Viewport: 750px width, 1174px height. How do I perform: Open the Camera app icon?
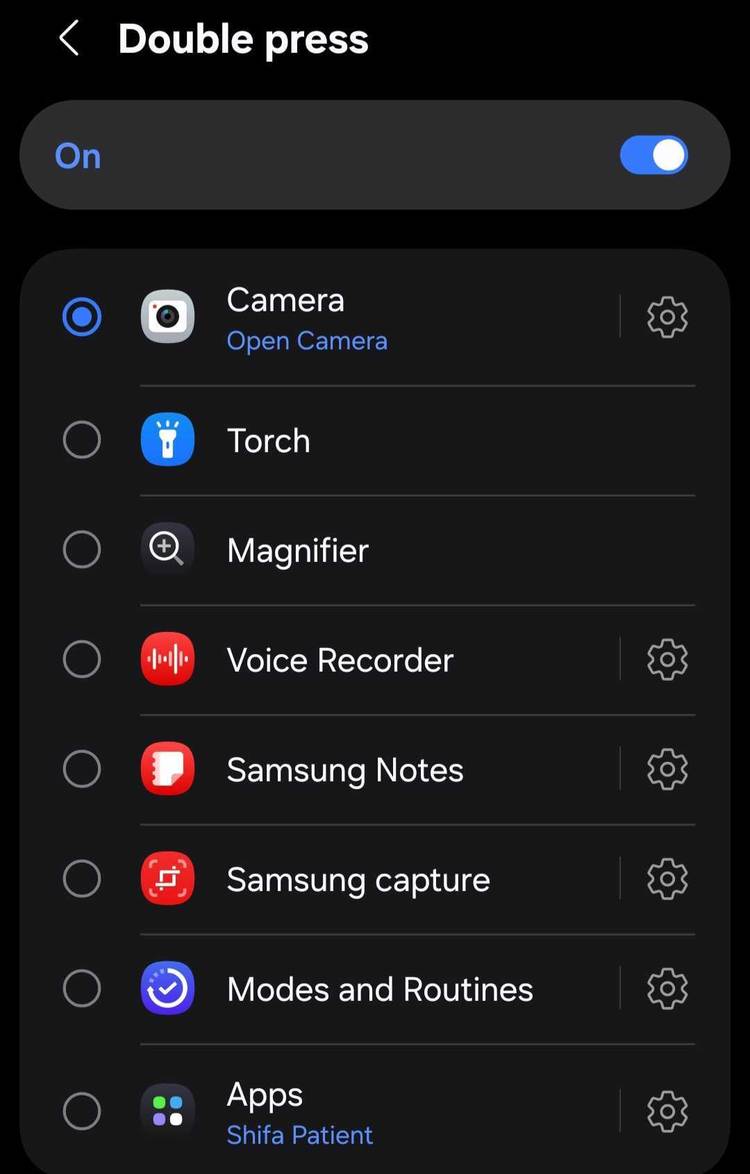point(167,317)
